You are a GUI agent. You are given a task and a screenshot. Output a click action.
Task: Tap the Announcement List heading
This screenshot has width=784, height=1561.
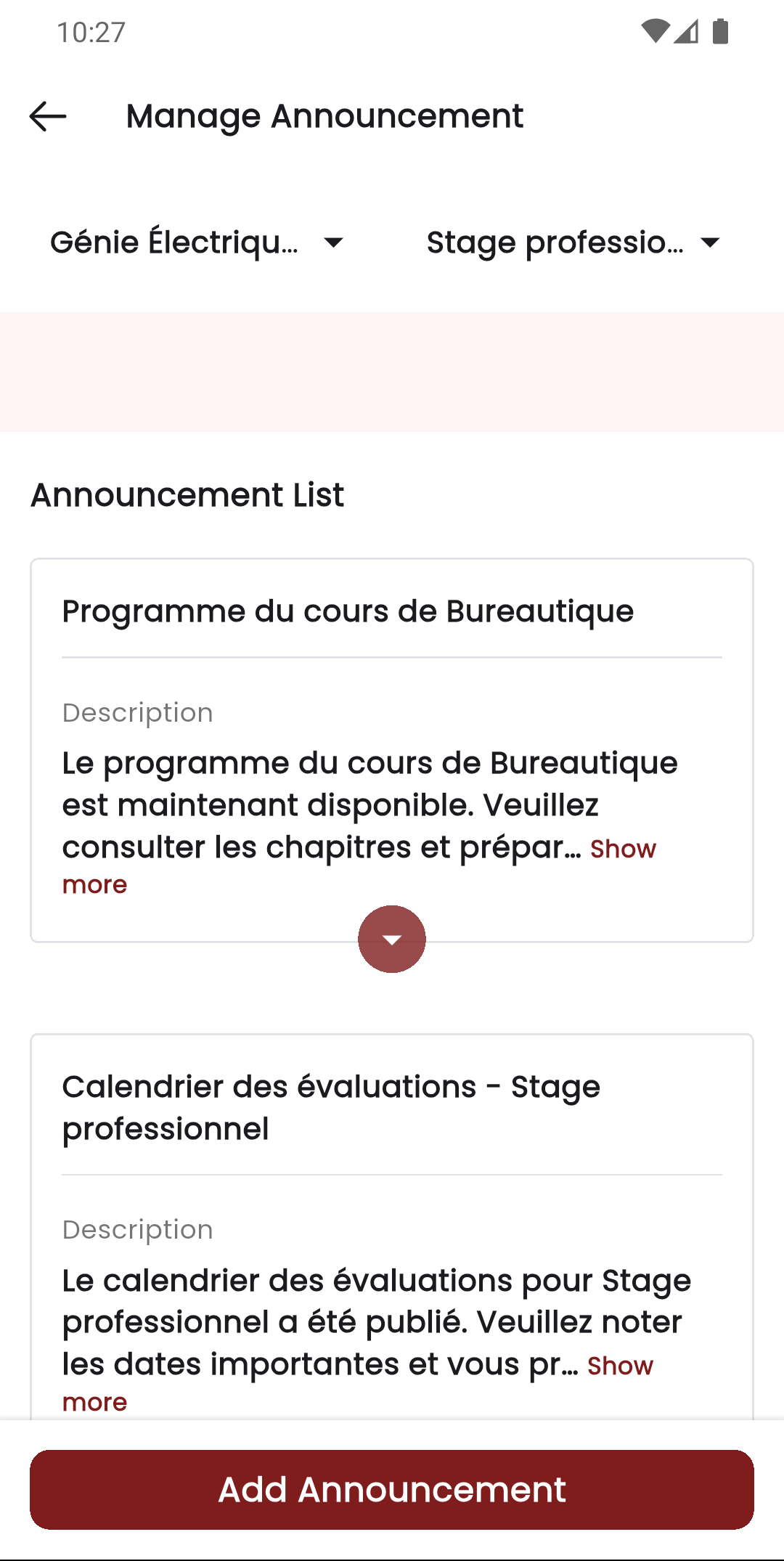187,494
